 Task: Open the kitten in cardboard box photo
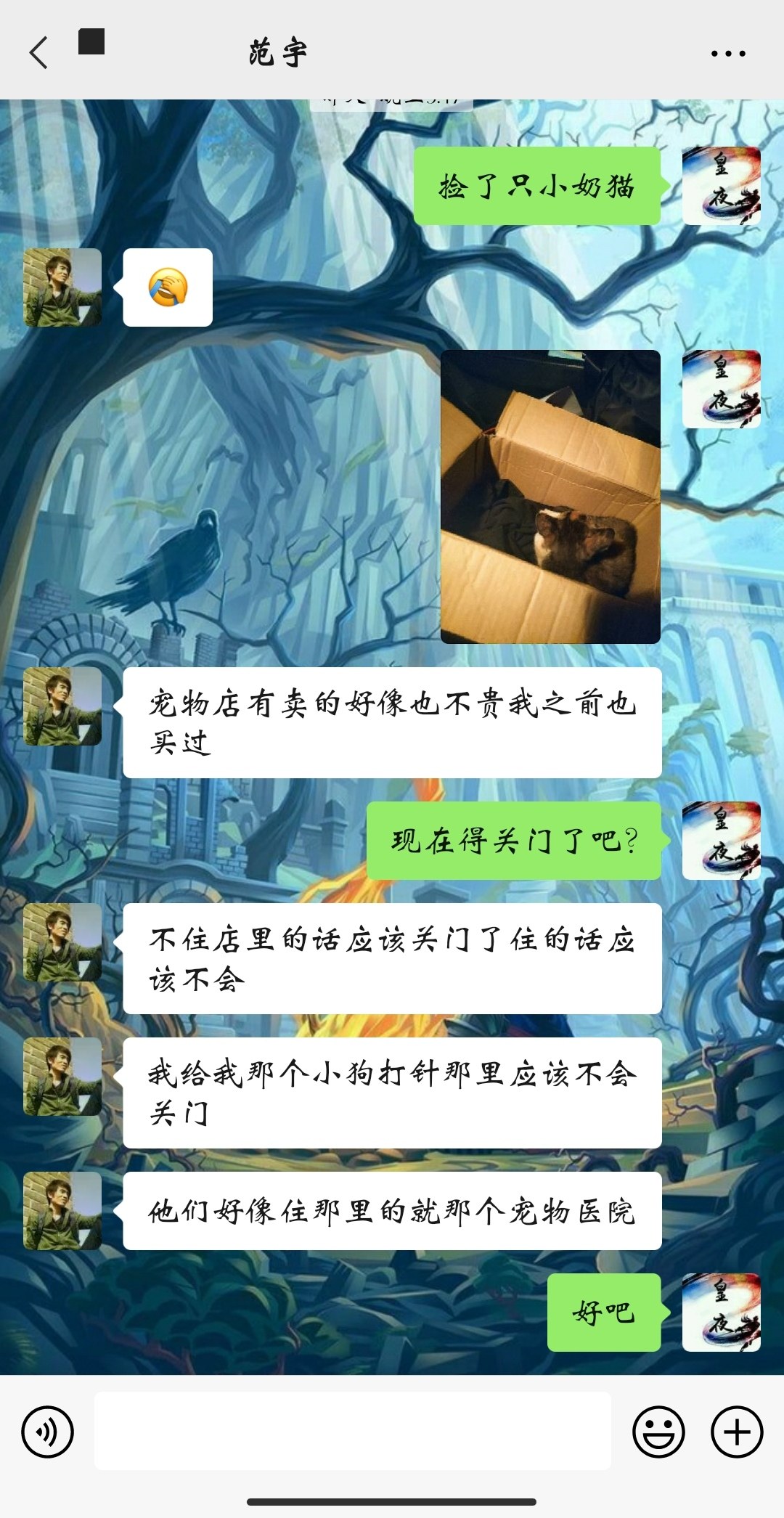tap(550, 497)
